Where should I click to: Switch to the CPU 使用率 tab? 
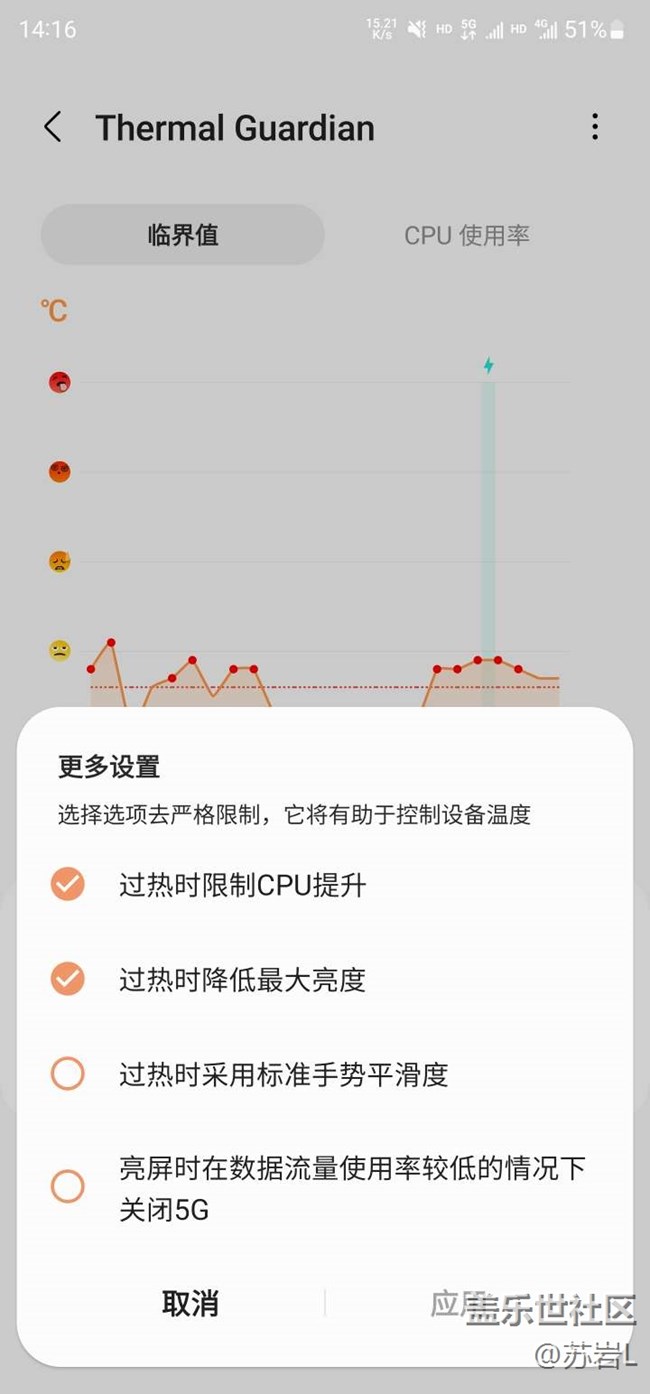pyautogui.click(x=467, y=235)
